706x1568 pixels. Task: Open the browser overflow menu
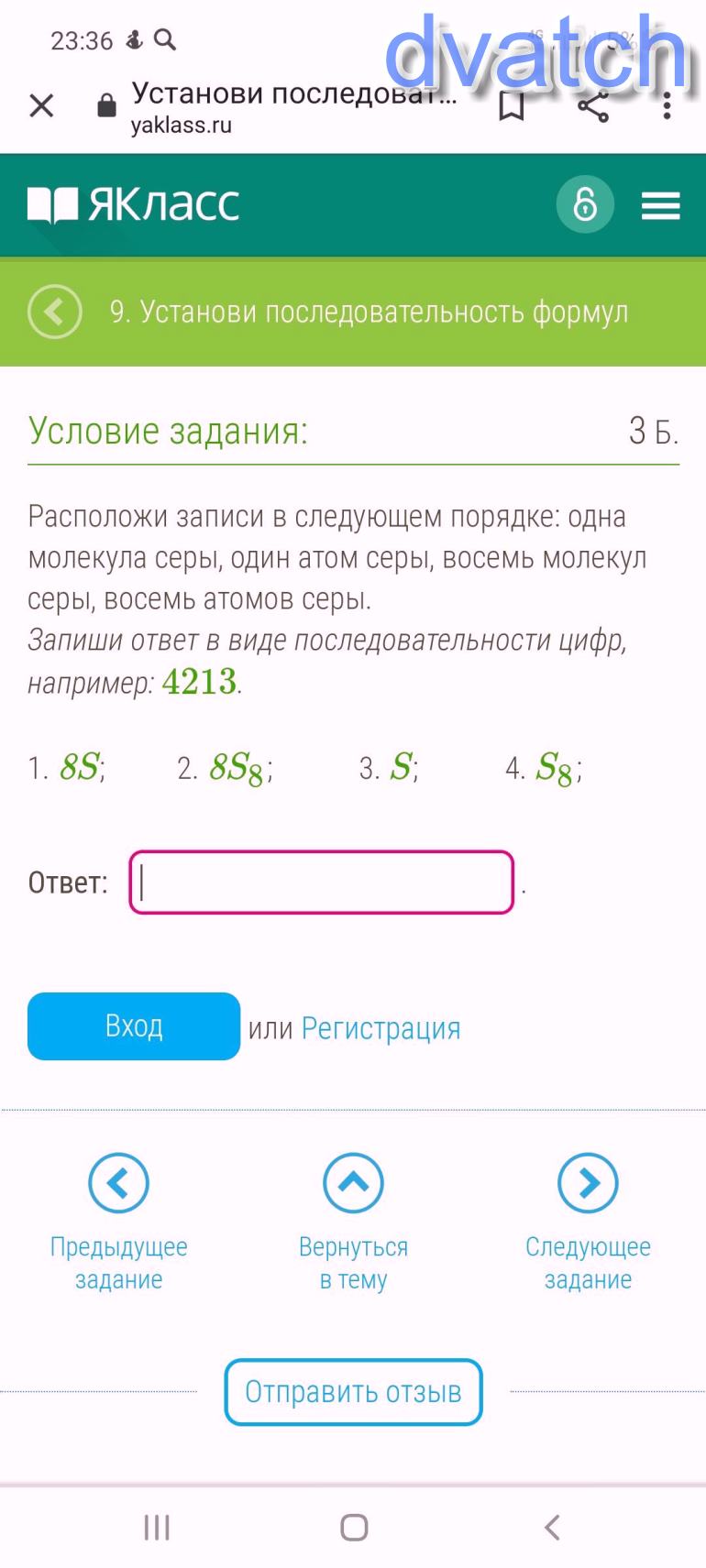point(667,106)
